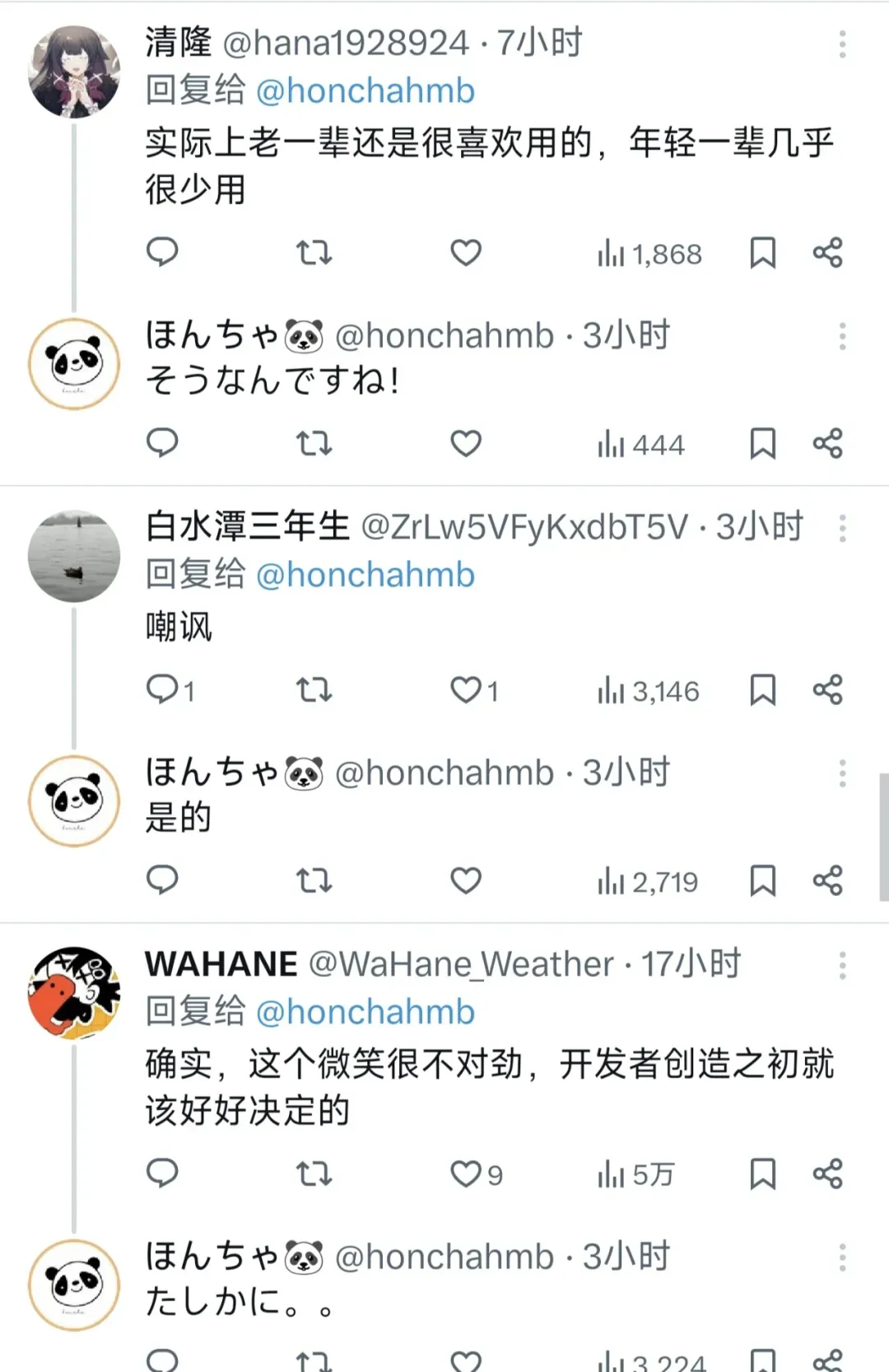Reply to 清隆's comment

pyautogui.click(x=162, y=253)
